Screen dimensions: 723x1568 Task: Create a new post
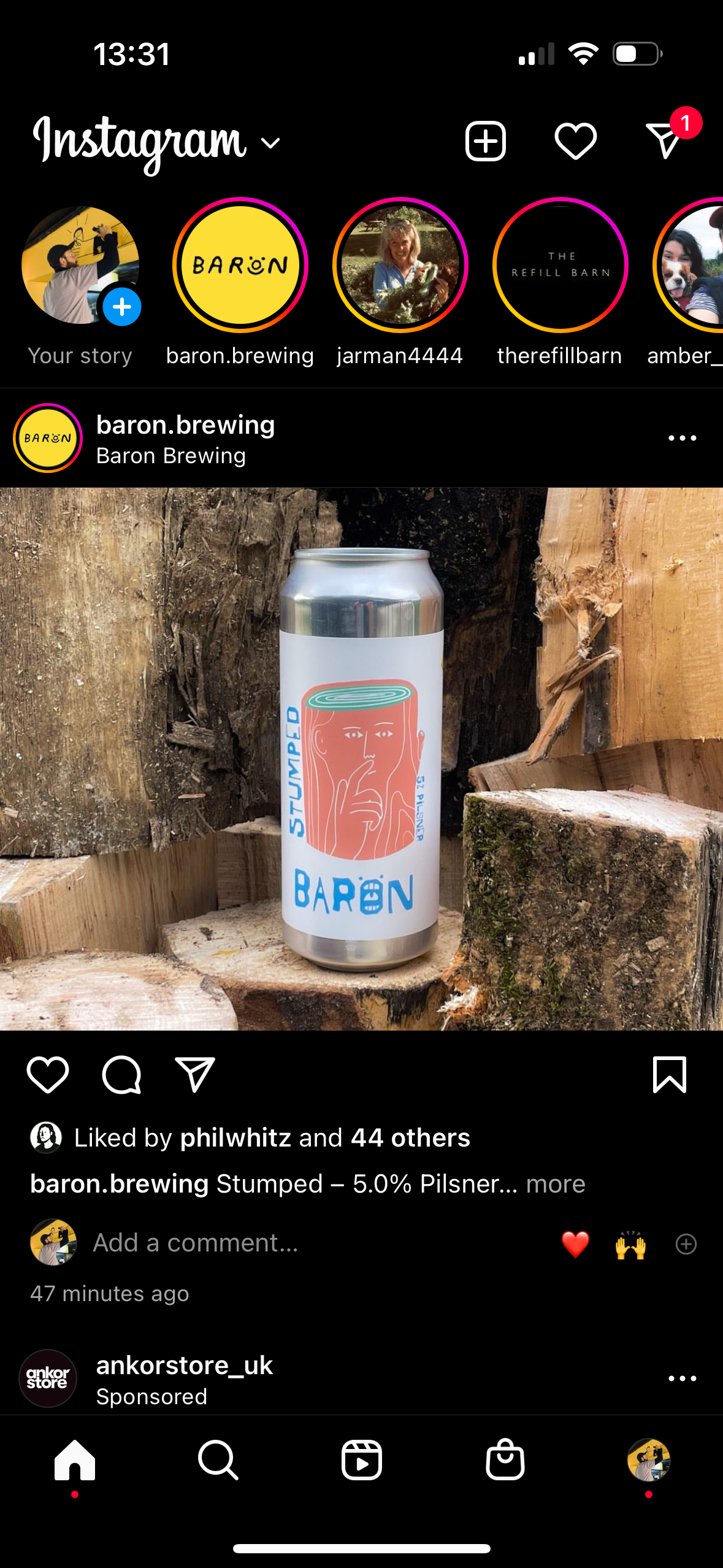[x=485, y=141]
